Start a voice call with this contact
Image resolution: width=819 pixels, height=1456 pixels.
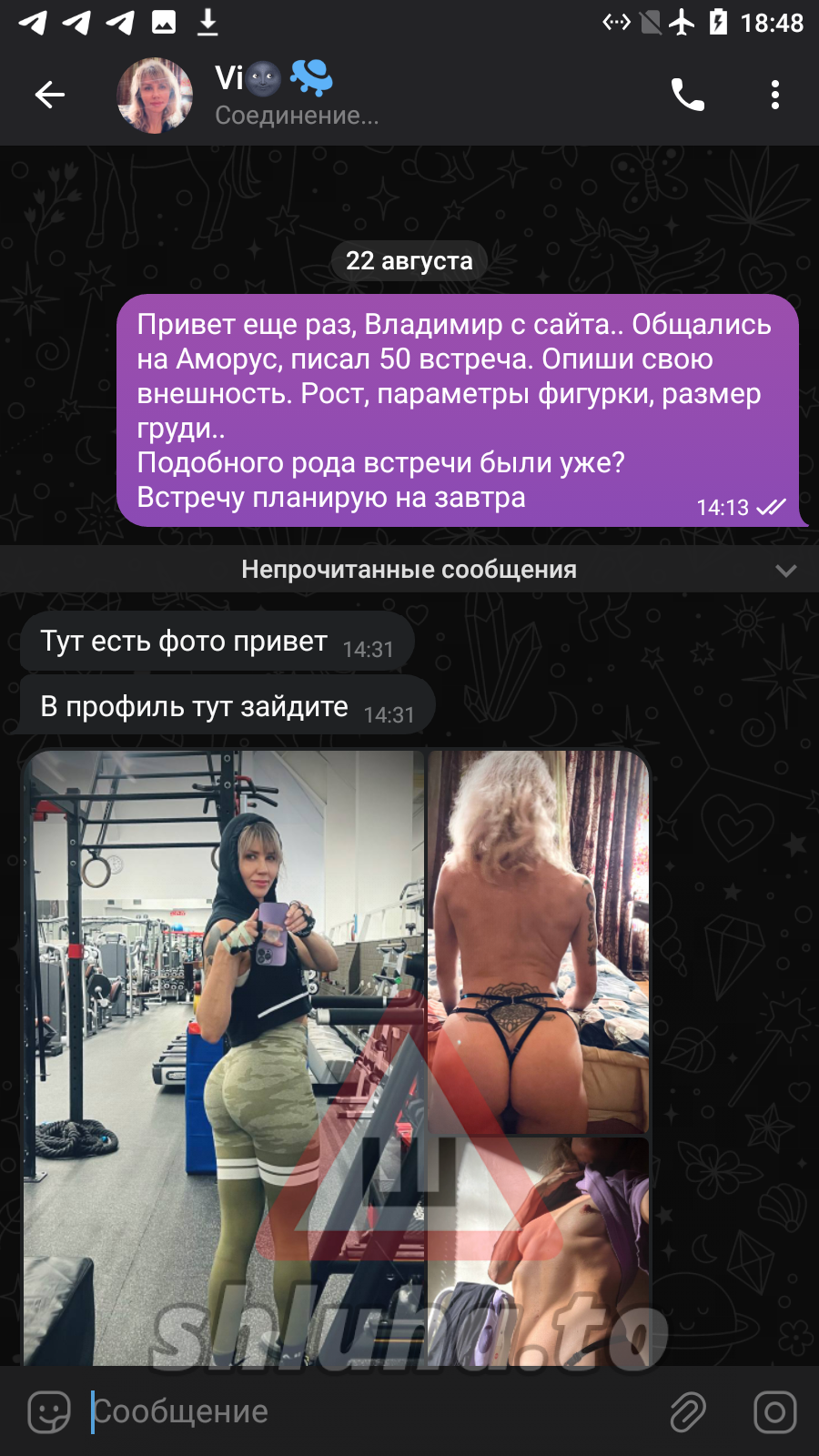[687, 95]
